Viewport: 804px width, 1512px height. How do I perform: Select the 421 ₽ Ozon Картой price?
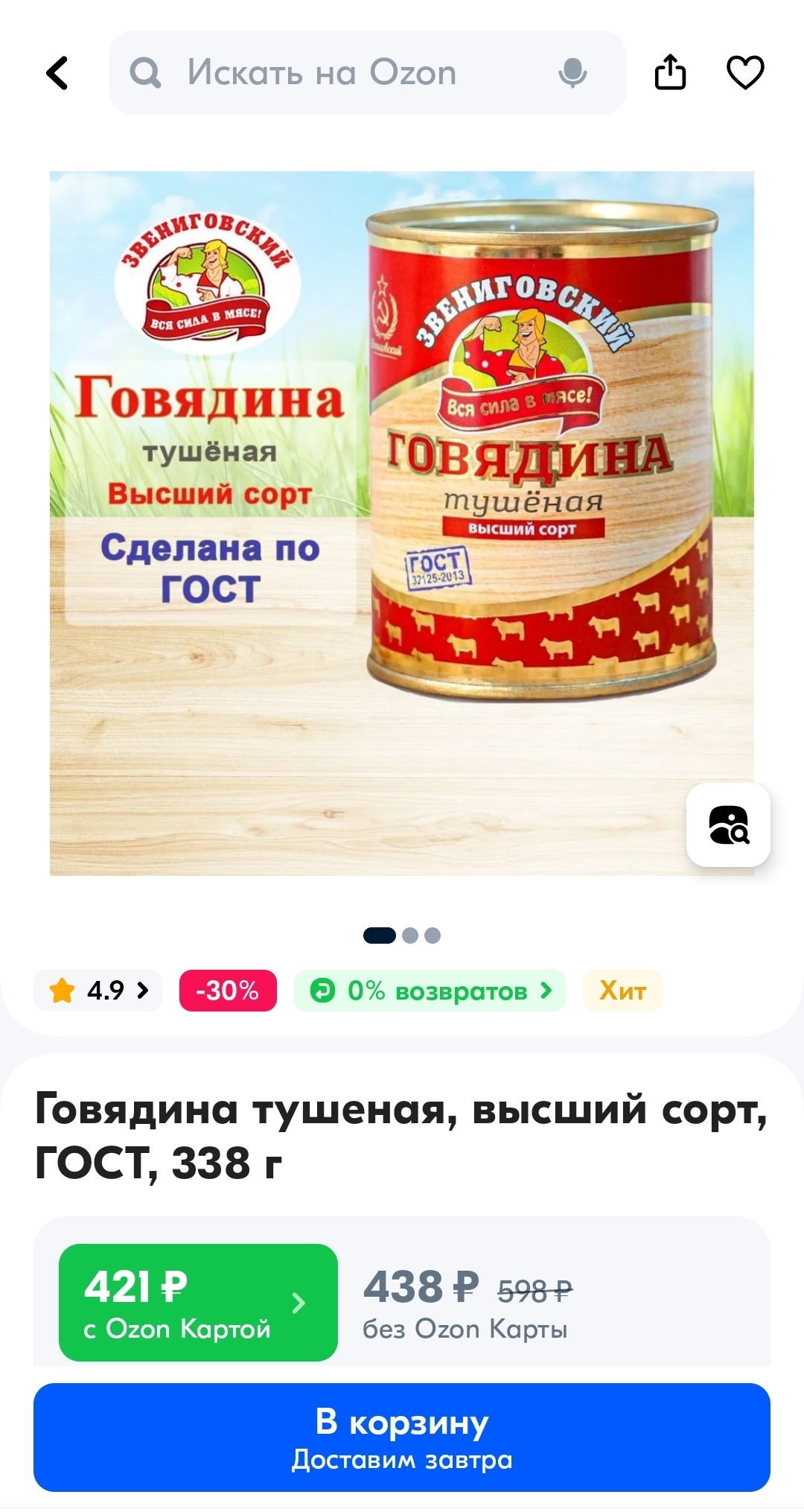tap(198, 1303)
